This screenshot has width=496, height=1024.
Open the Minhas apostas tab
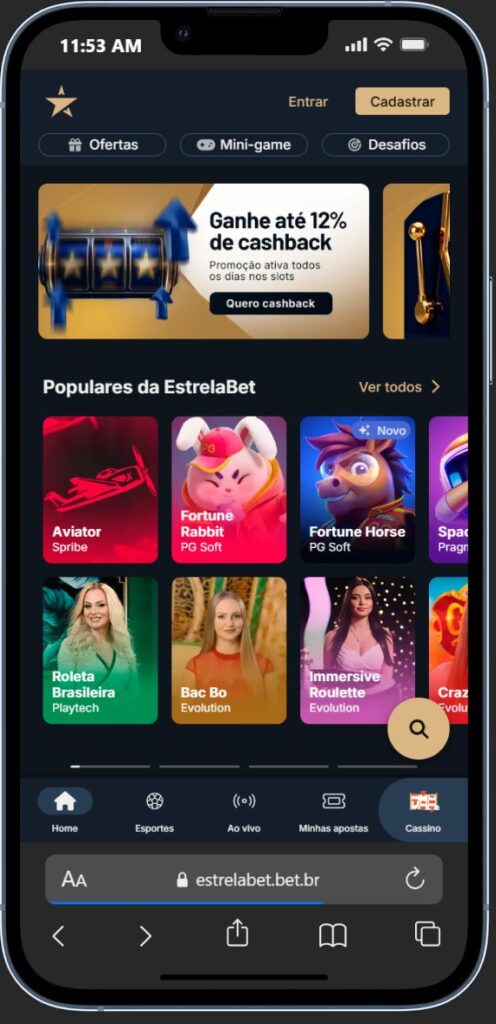pos(333,811)
